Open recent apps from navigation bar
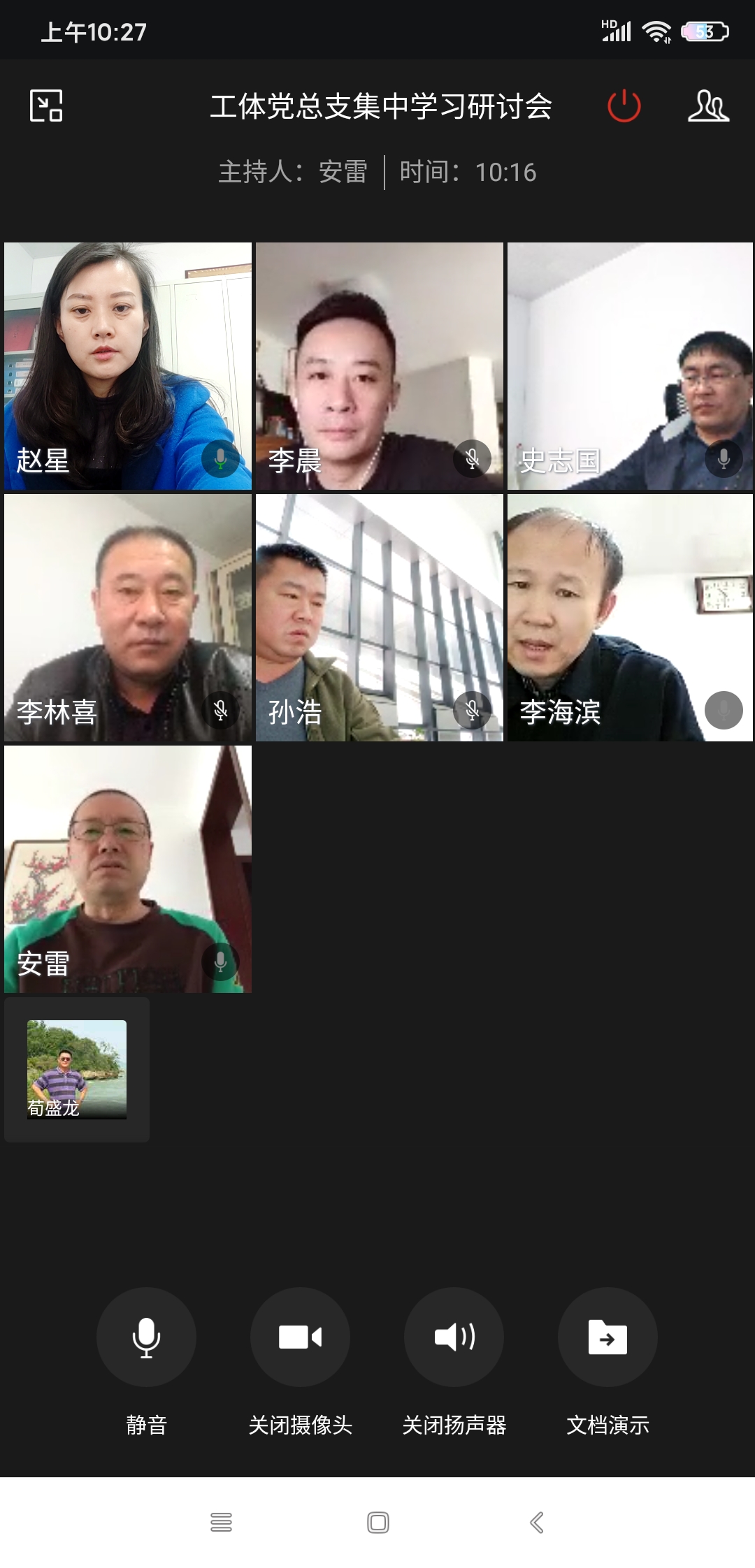Viewport: 755px width, 1568px height. (x=221, y=1522)
